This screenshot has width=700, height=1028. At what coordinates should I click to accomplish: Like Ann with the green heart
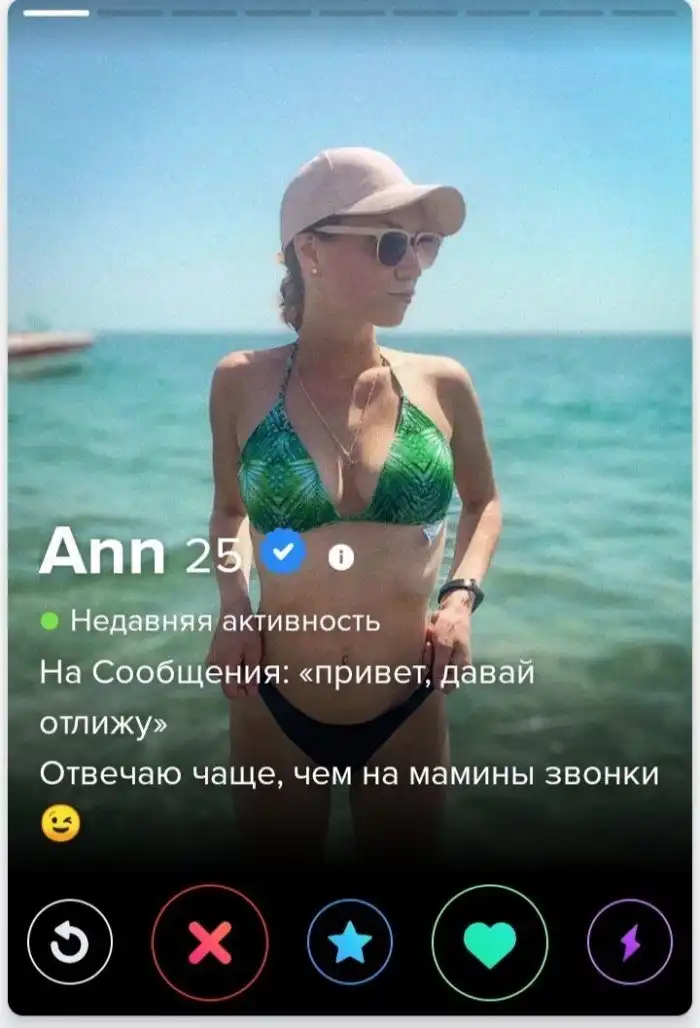(x=490, y=942)
